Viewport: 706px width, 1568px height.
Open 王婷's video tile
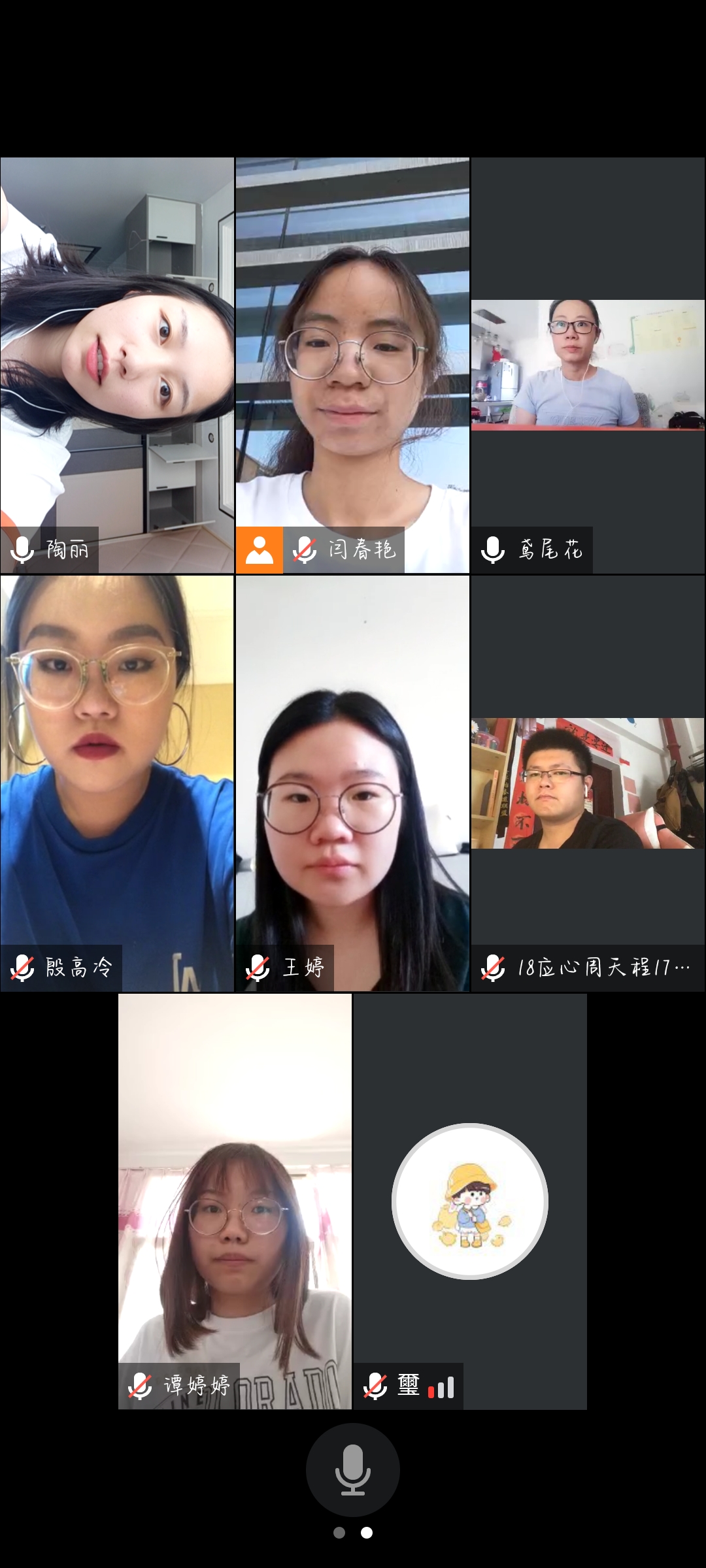pyautogui.click(x=352, y=783)
